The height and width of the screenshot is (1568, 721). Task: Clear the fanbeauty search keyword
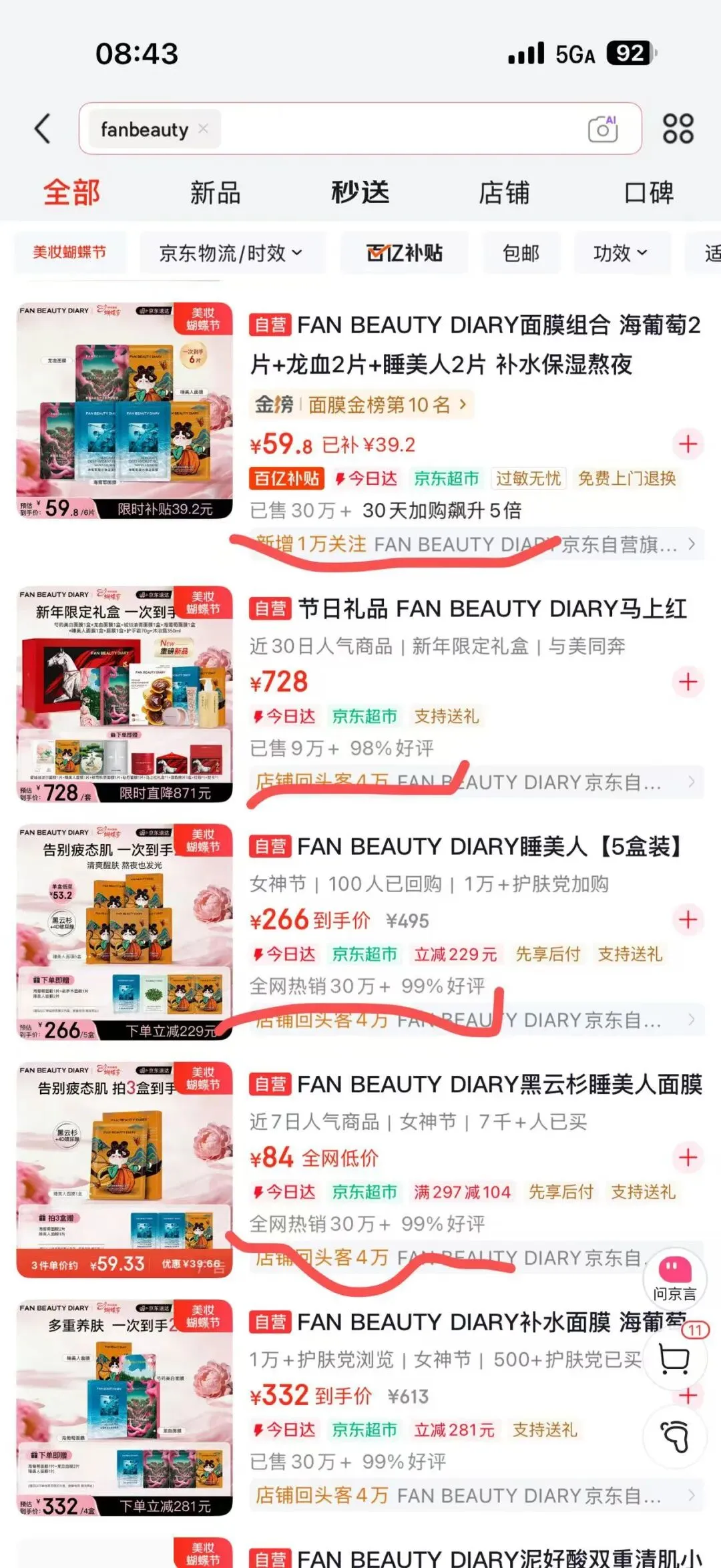pyautogui.click(x=204, y=128)
